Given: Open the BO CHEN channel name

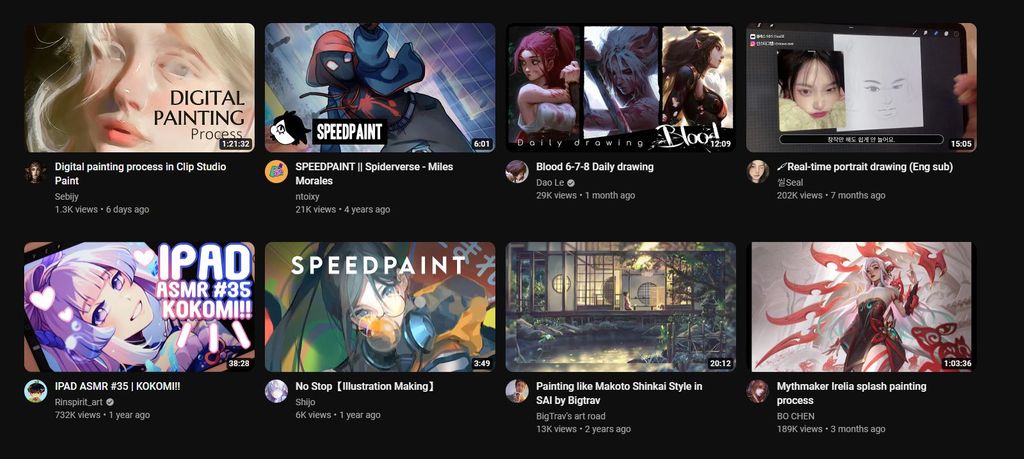Looking at the screenshot, I should [797, 415].
